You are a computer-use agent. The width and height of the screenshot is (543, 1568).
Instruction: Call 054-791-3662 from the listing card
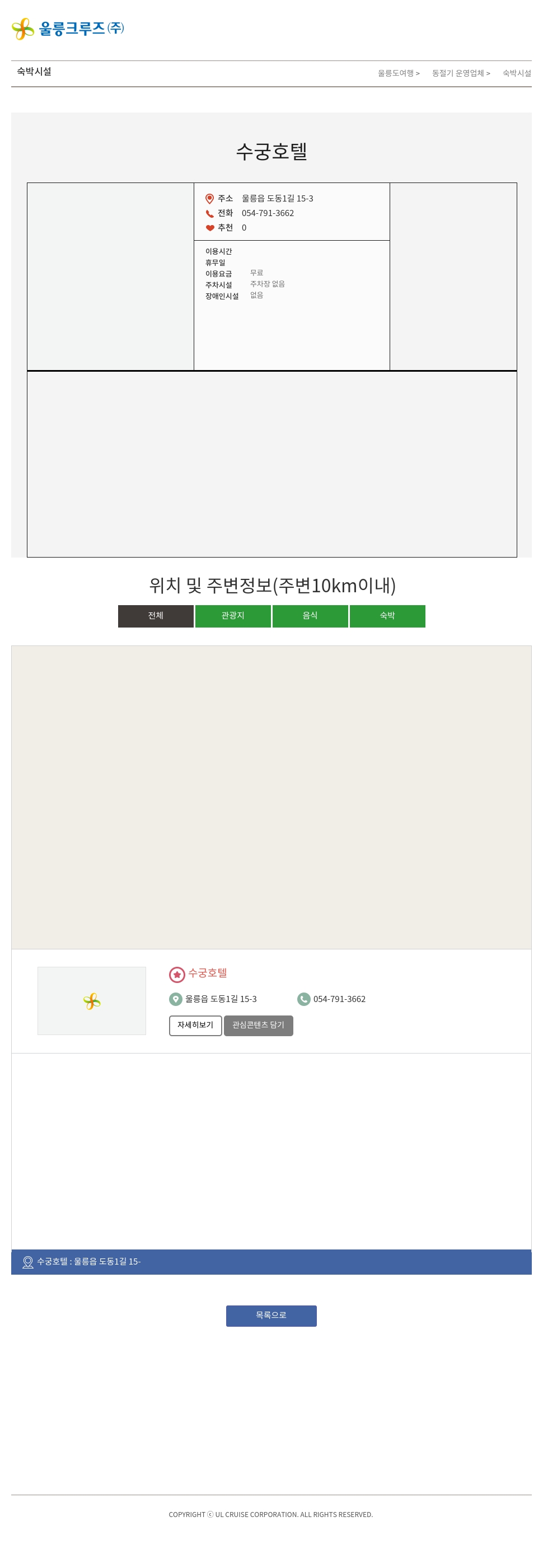[x=339, y=999]
